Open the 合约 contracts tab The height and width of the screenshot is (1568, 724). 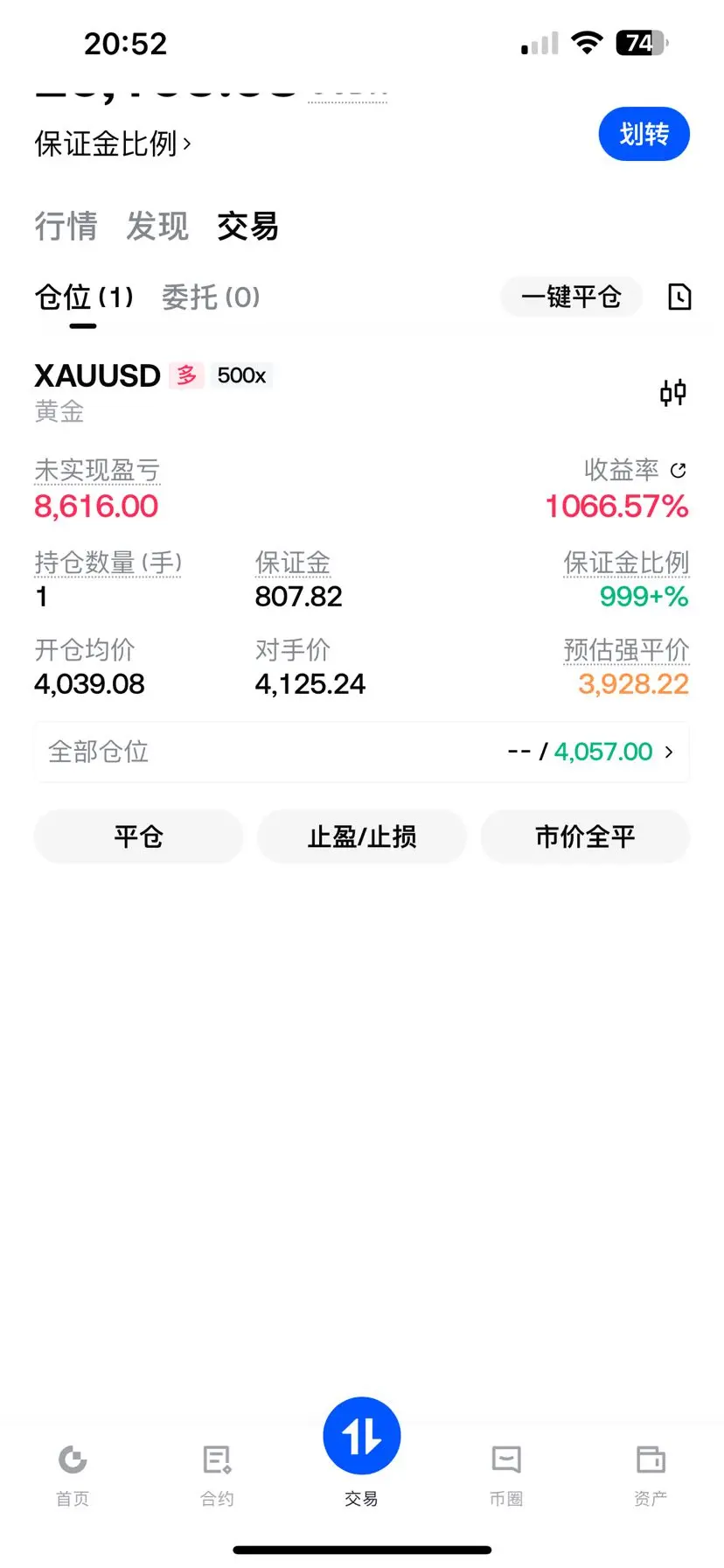click(217, 1475)
